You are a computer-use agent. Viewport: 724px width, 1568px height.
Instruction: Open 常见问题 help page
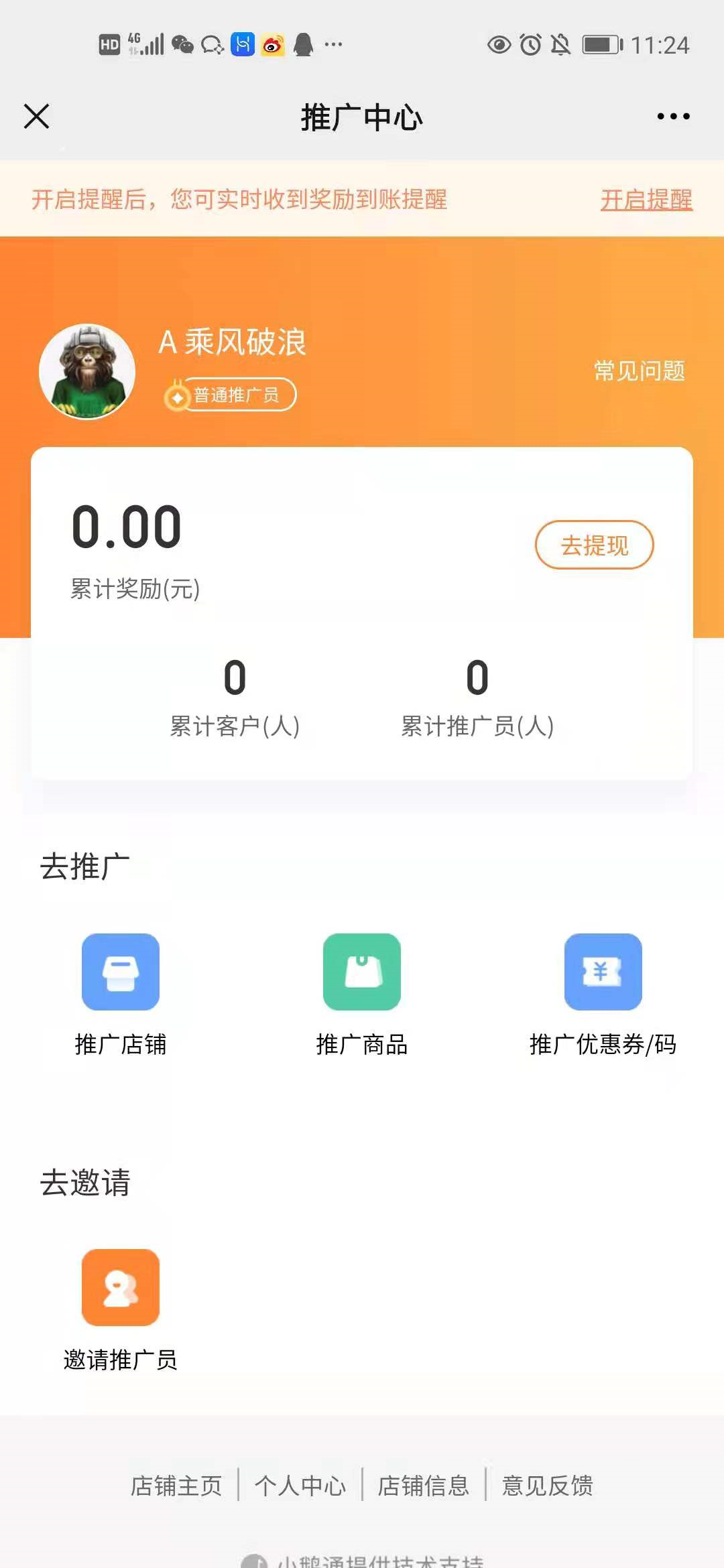coord(639,371)
